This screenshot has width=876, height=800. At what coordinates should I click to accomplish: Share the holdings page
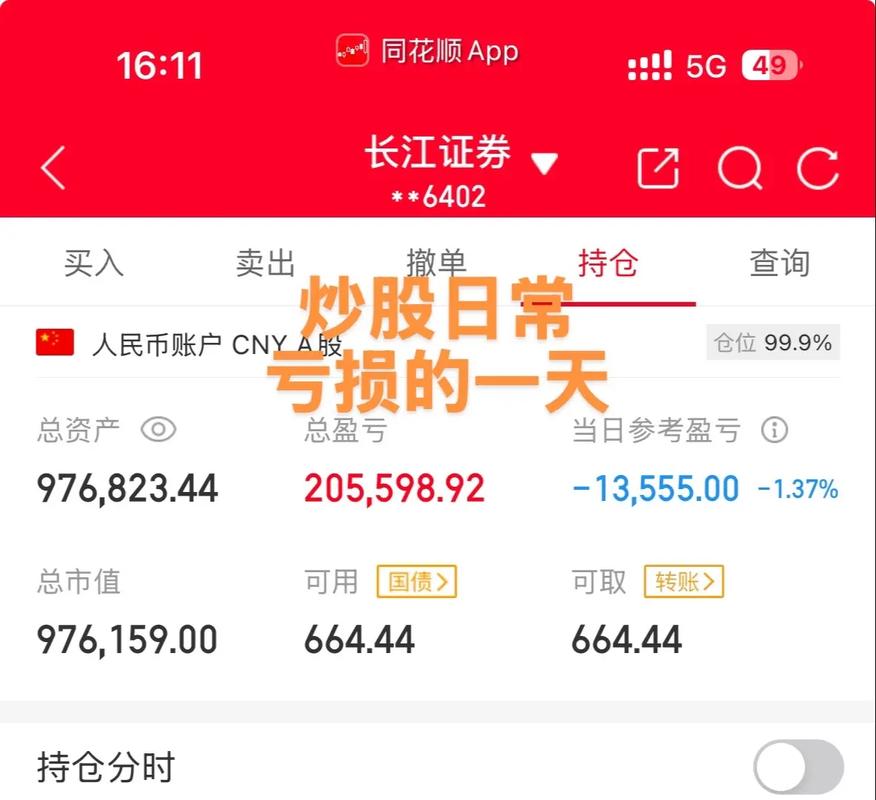(x=658, y=168)
